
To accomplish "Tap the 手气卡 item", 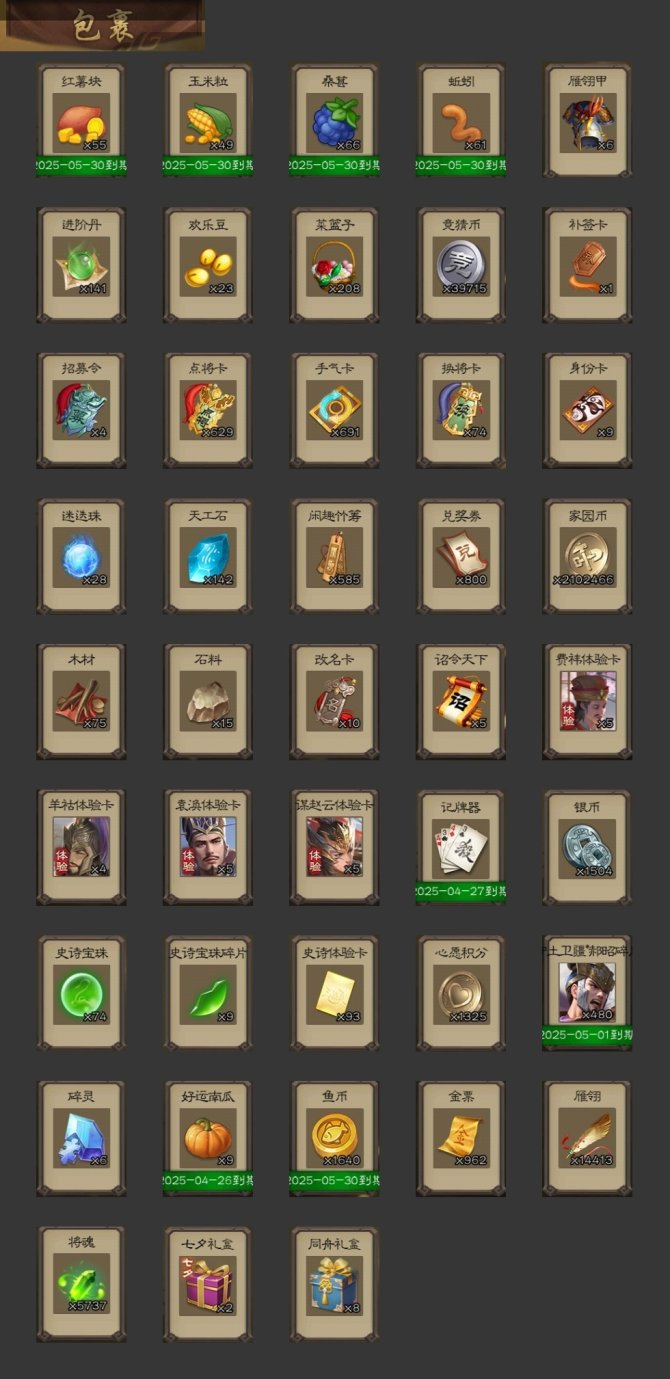I will pyautogui.click(x=335, y=410).
